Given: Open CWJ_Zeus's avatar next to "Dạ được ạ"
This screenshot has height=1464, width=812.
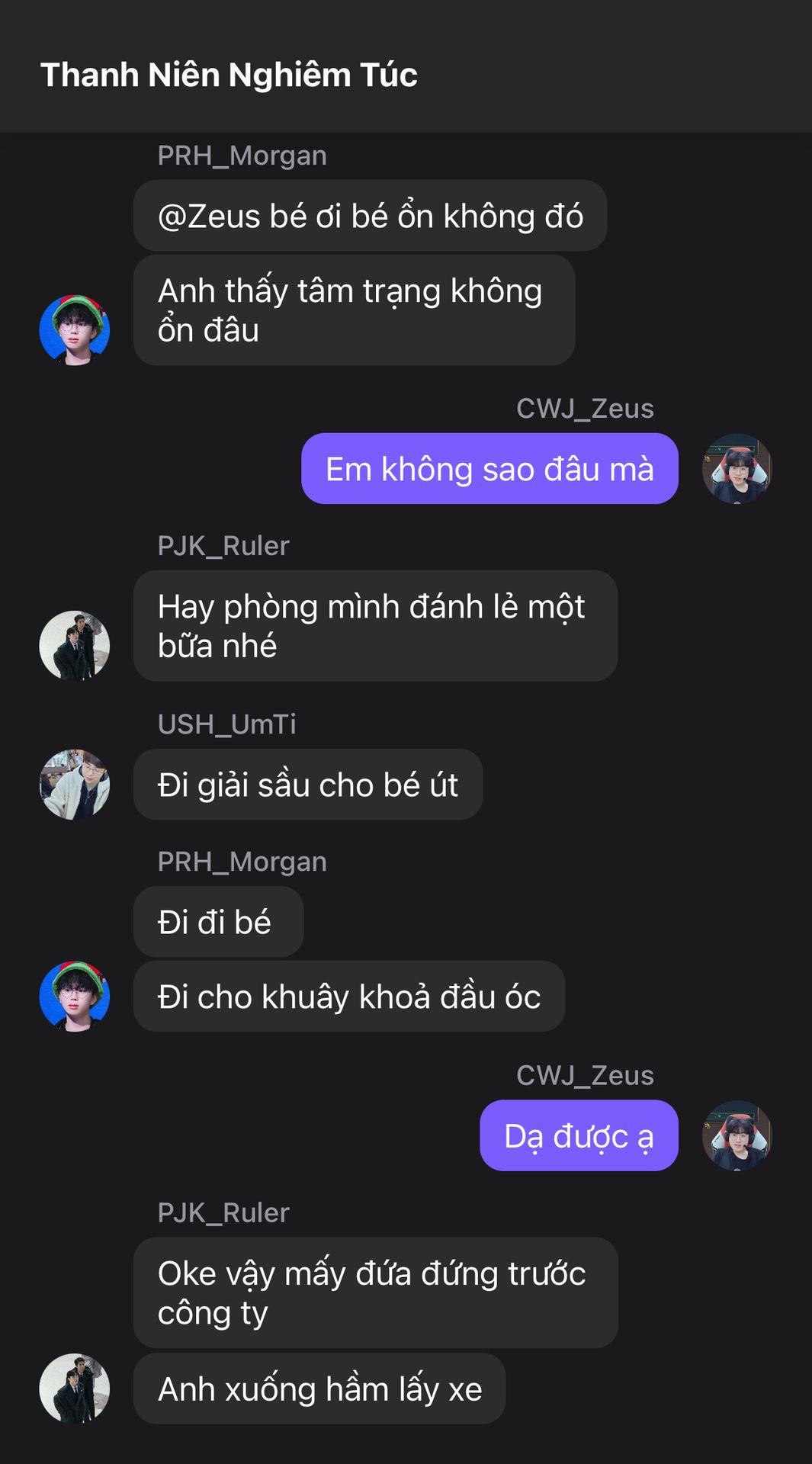Looking at the screenshot, I should 737,1135.
